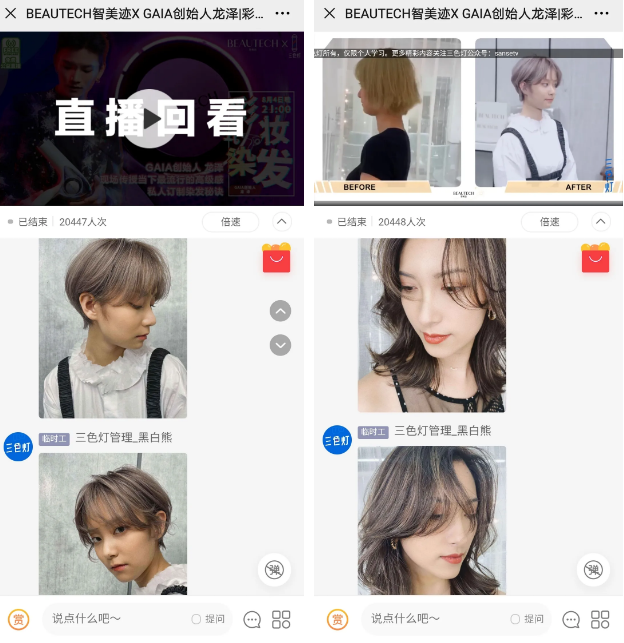Open the front-facing short hair photo
Screen dimensions: 624x643
pyautogui.click(x=113, y=523)
